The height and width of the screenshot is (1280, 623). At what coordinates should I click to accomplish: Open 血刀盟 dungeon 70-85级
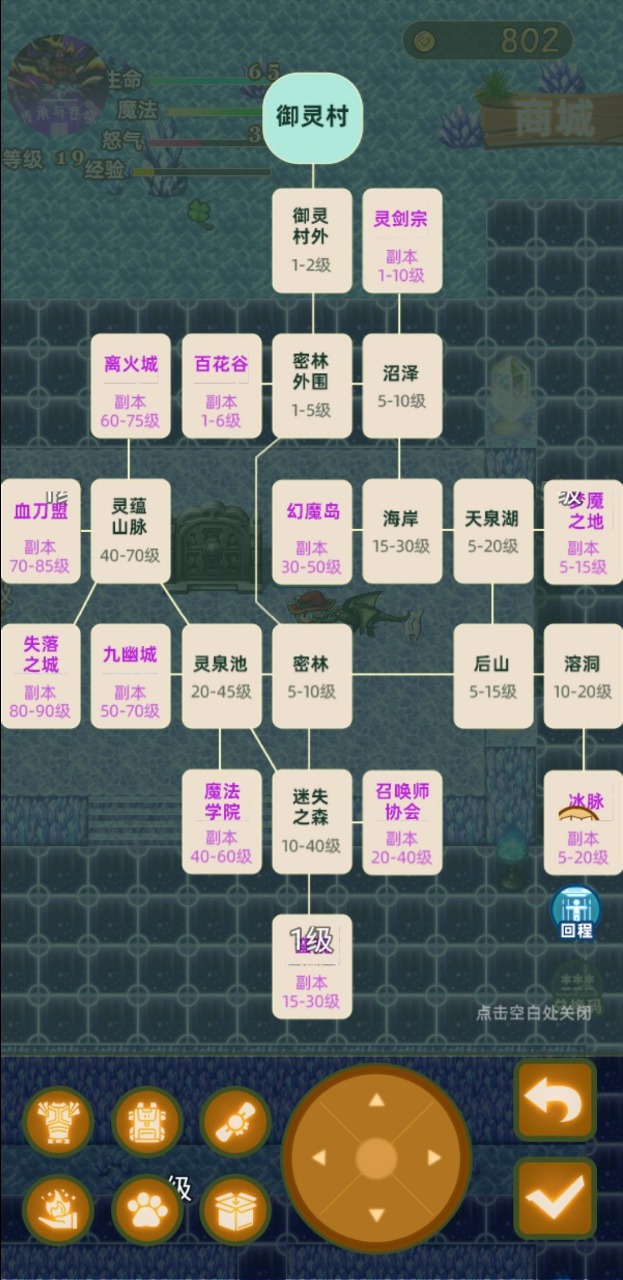pyautogui.click(x=40, y=531)
